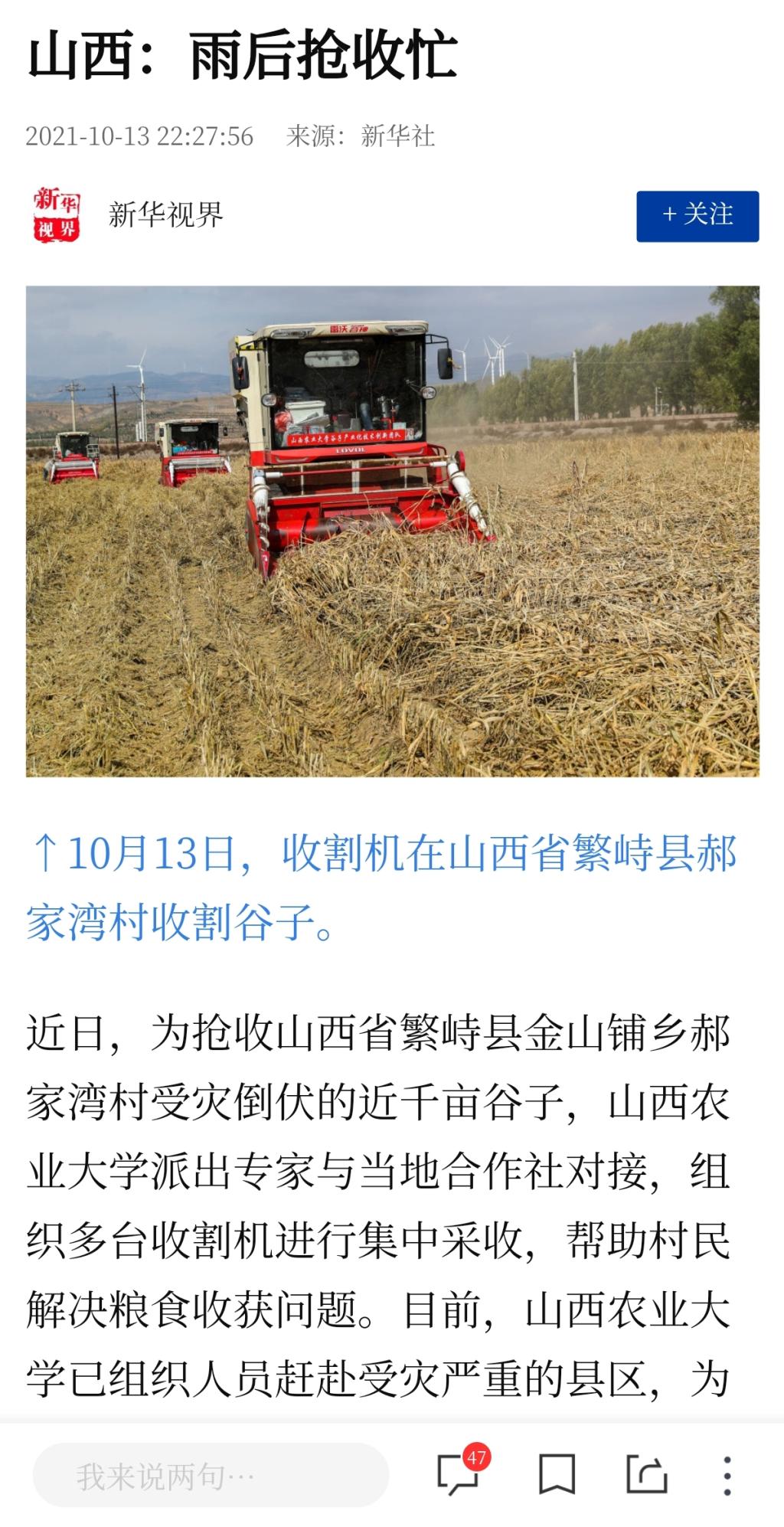Screen dimensions: 784x1527
Task: Bookmark this article
Action: [x=557, y=1474]
